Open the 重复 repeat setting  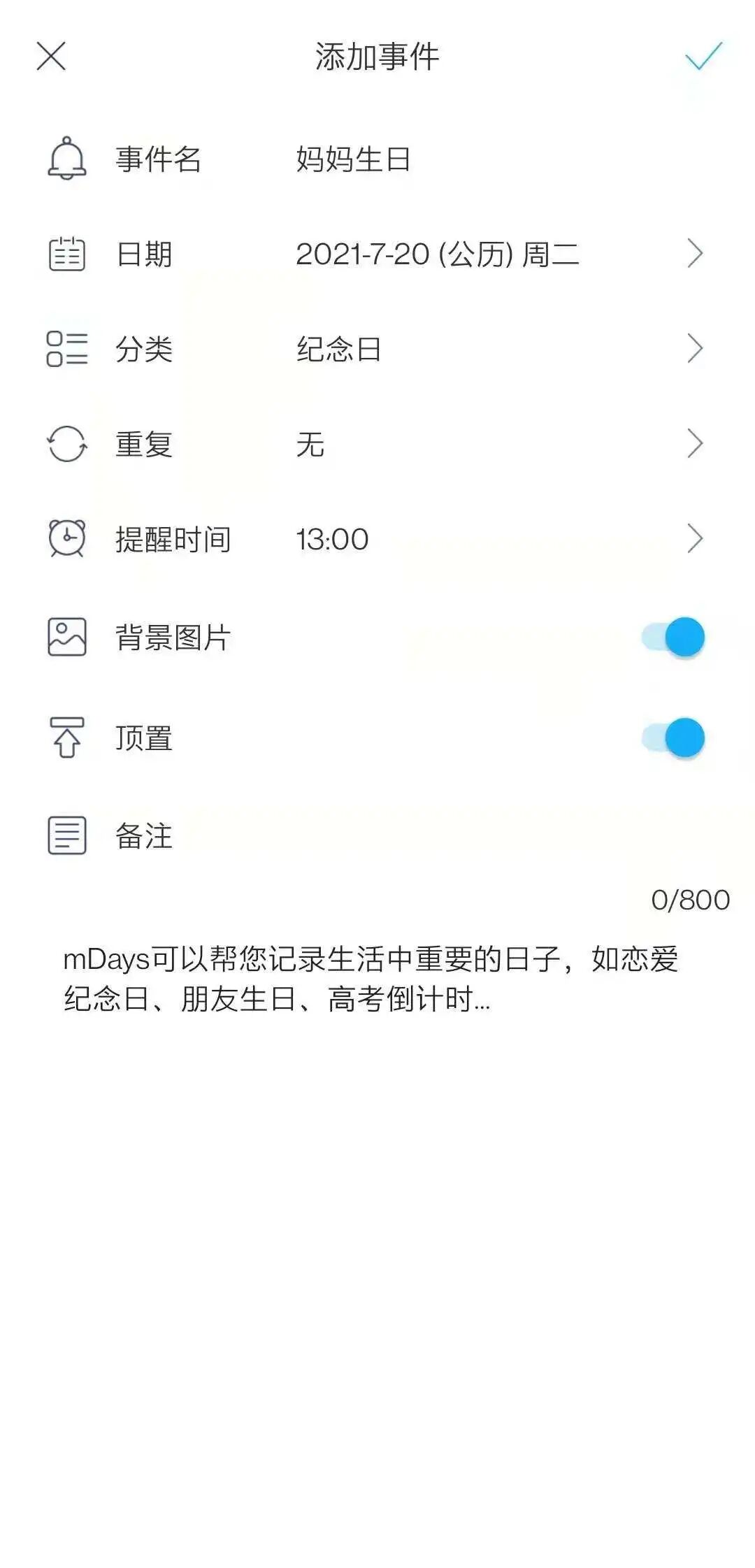coord(377,444)
